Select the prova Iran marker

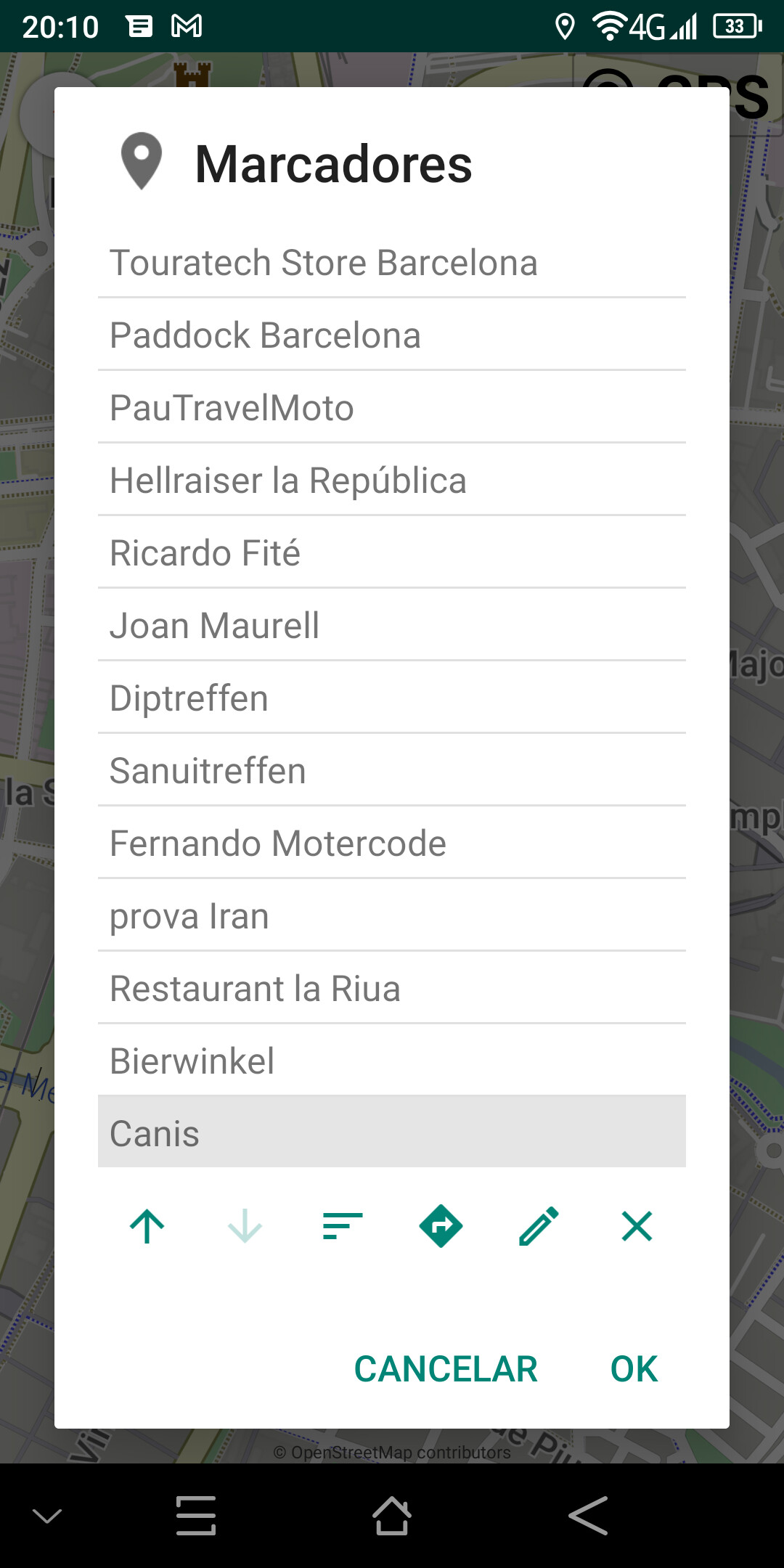click(x=392, y=916)
